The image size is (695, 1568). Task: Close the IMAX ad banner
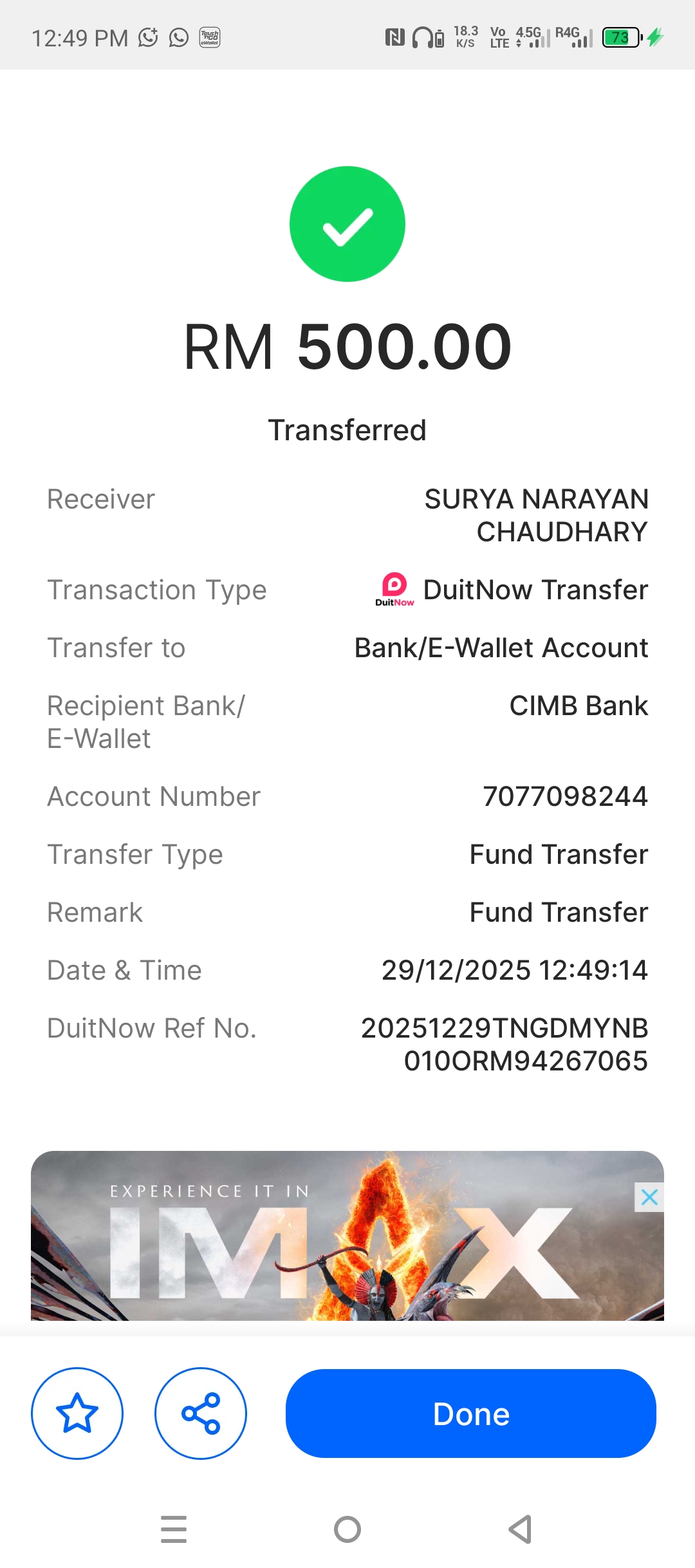pyautogui.click(x=649, y=1197)
